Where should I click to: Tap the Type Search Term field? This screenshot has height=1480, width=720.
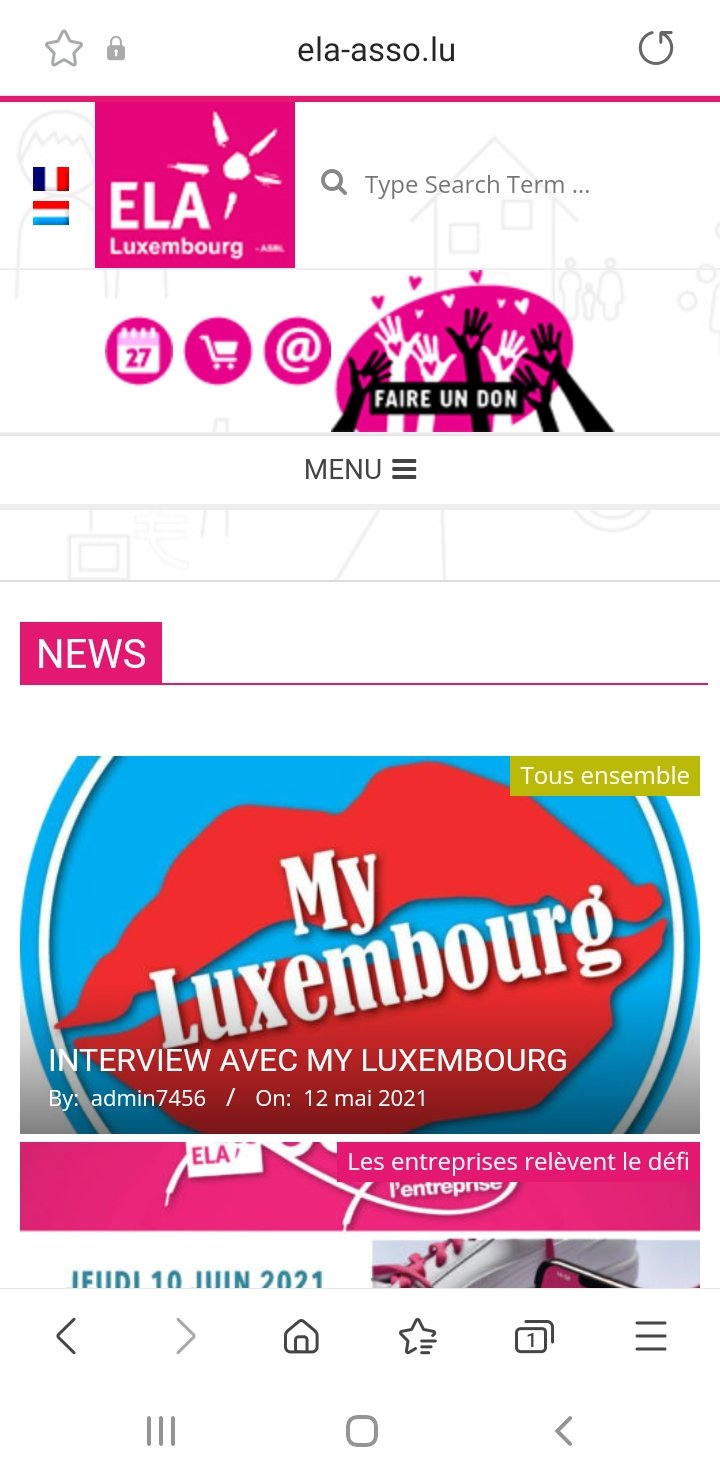(x=478, y=185)
